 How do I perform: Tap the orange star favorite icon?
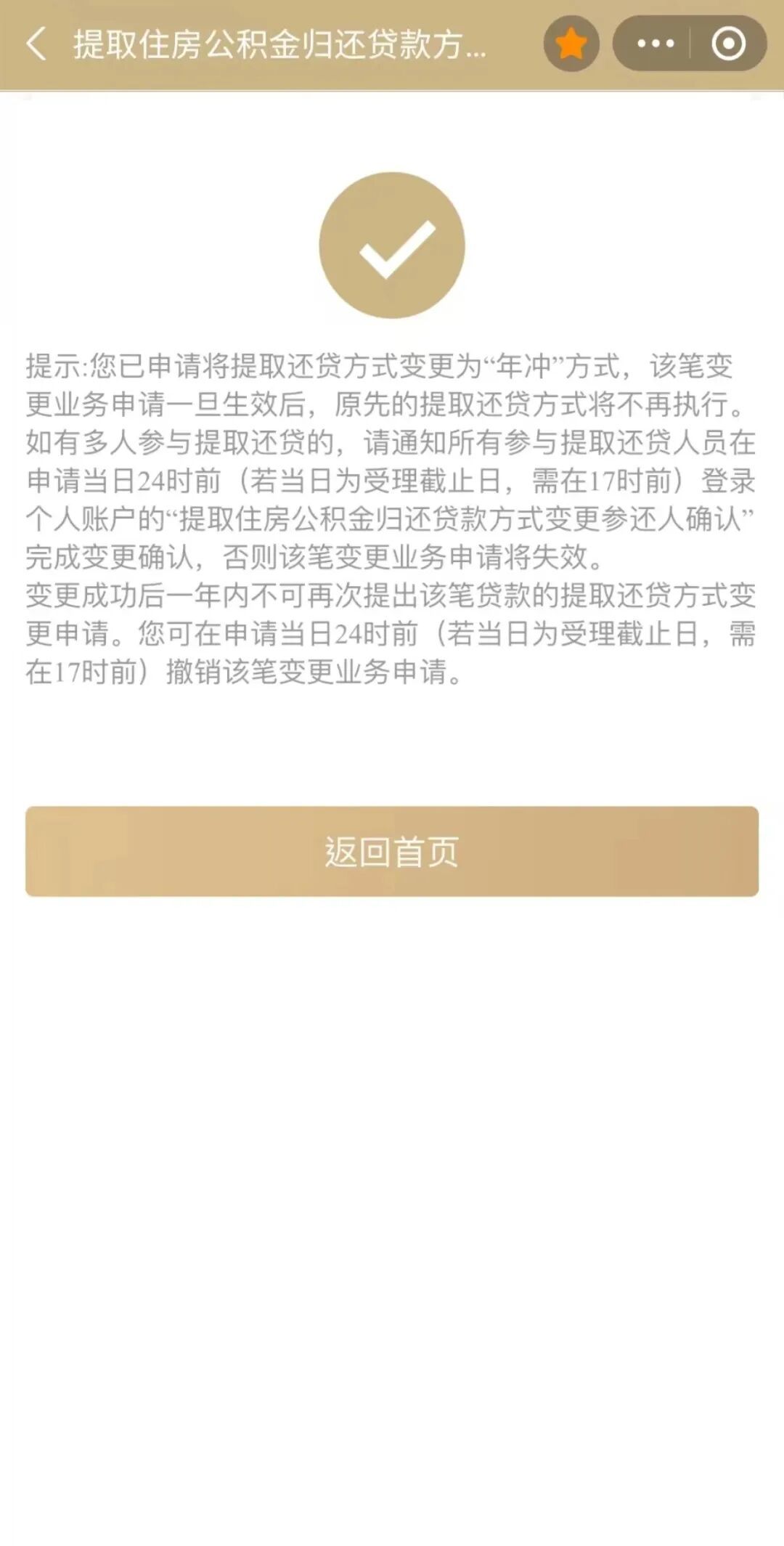click(571, 44)
